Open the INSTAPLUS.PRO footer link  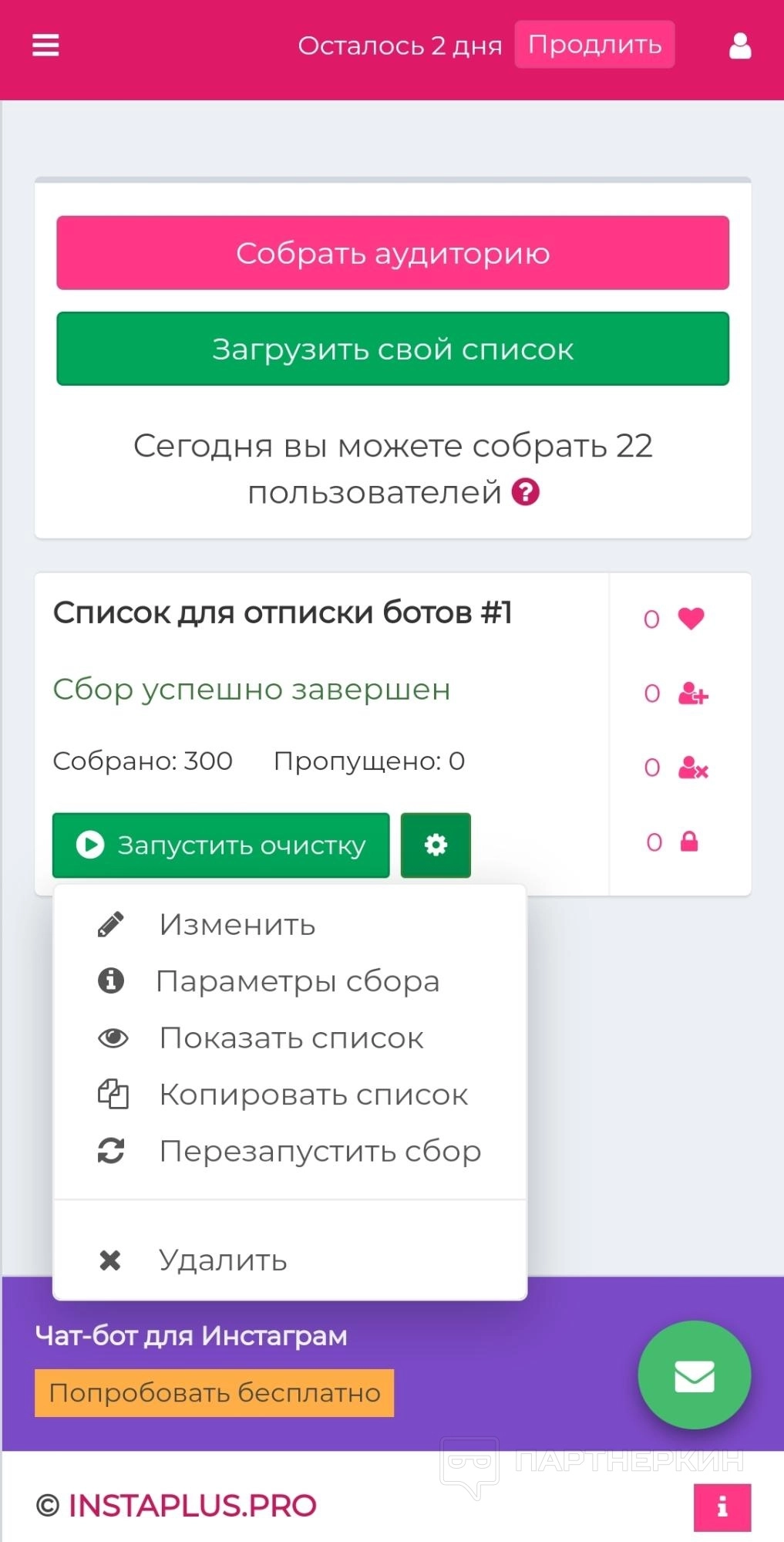[x=192, y=1506]
